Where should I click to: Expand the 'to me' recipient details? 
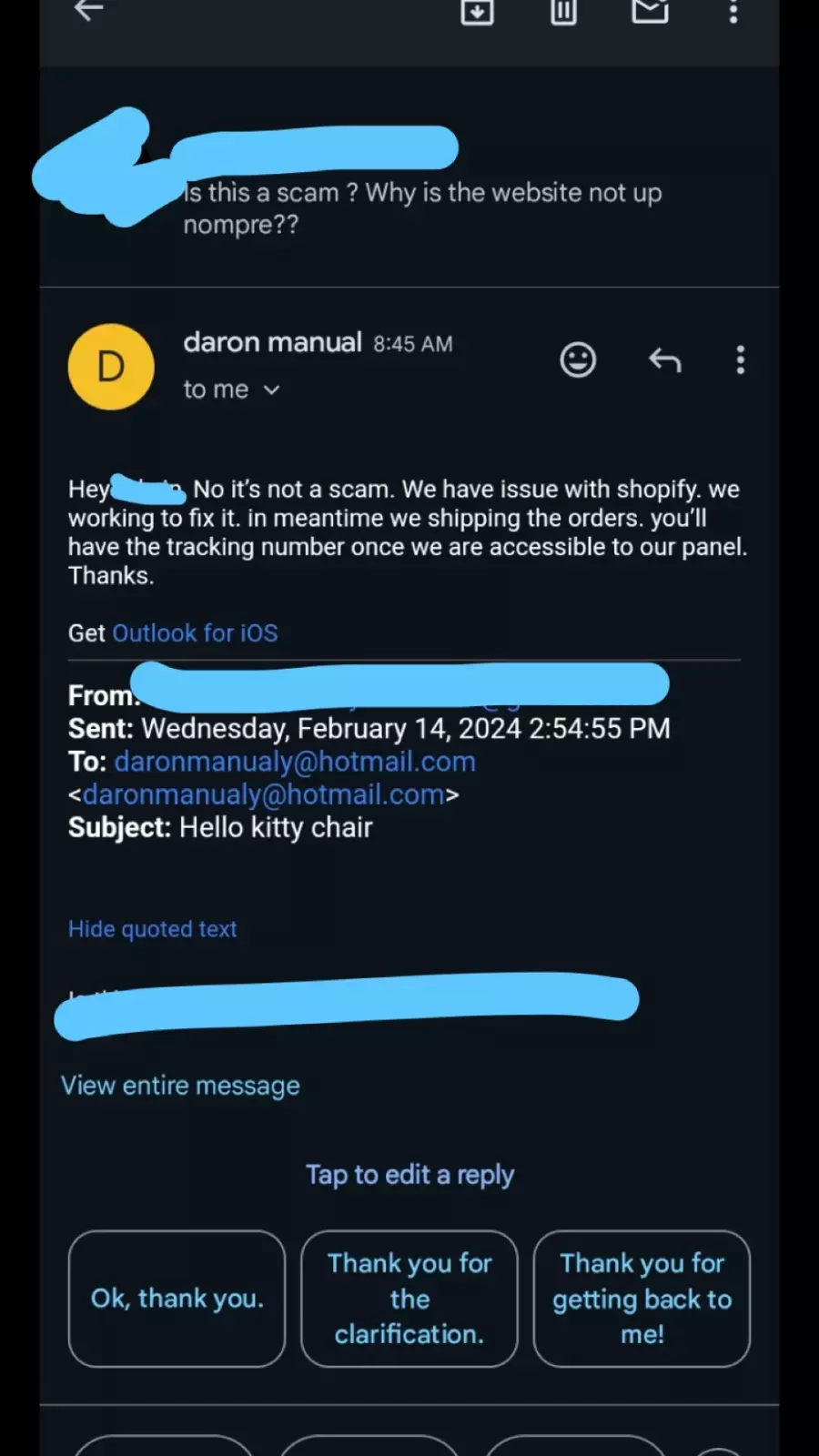coord(231,389)
